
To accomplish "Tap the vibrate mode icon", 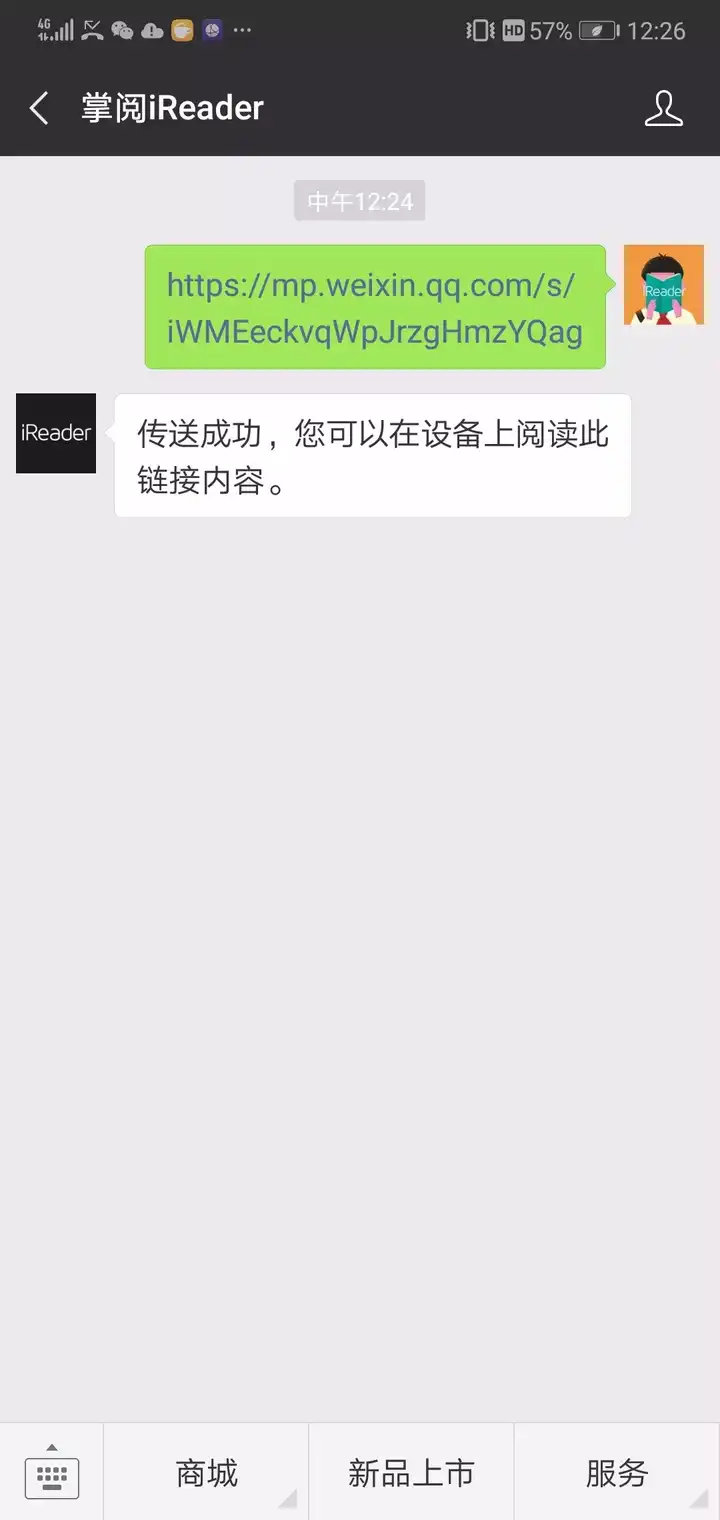I will 480,30.
